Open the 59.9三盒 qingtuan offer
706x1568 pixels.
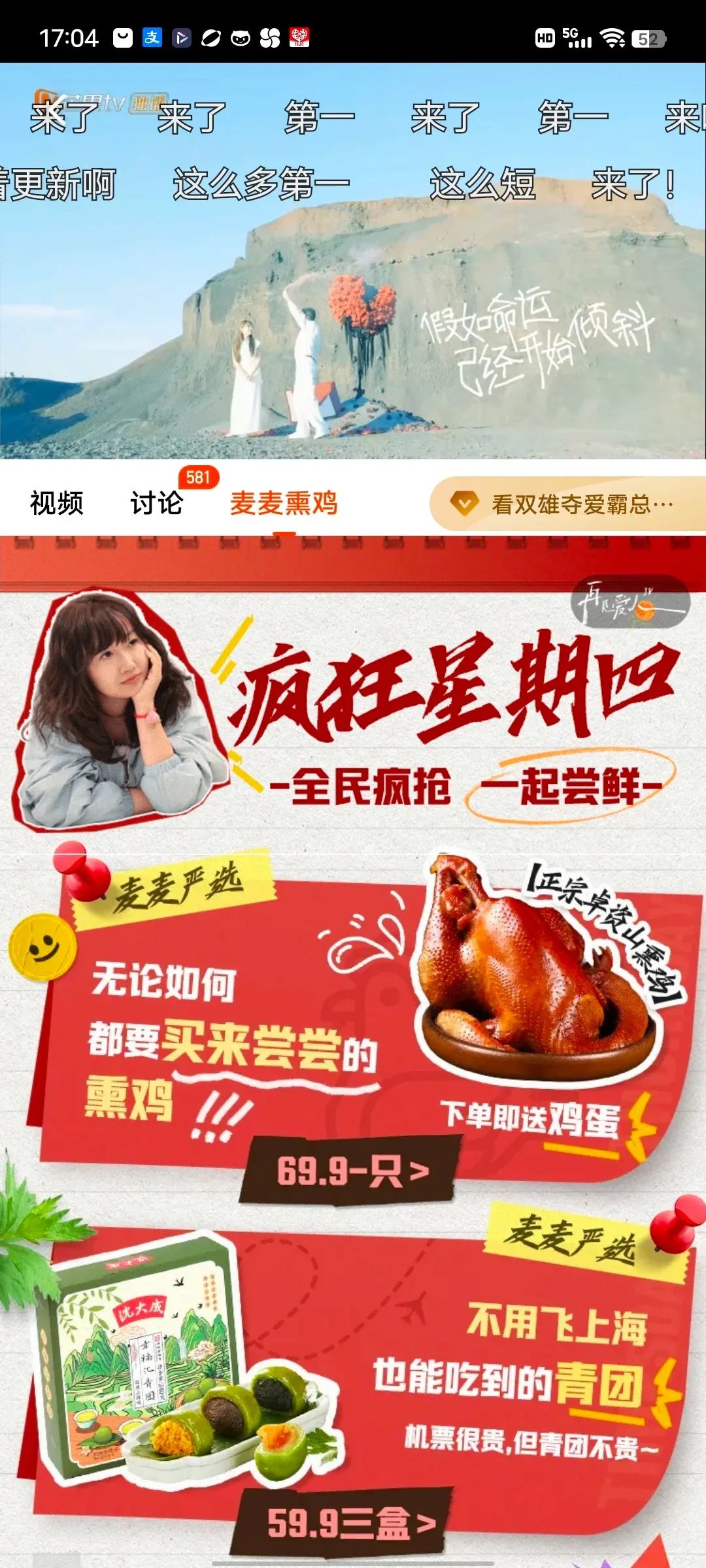(x=345, y=1523)
